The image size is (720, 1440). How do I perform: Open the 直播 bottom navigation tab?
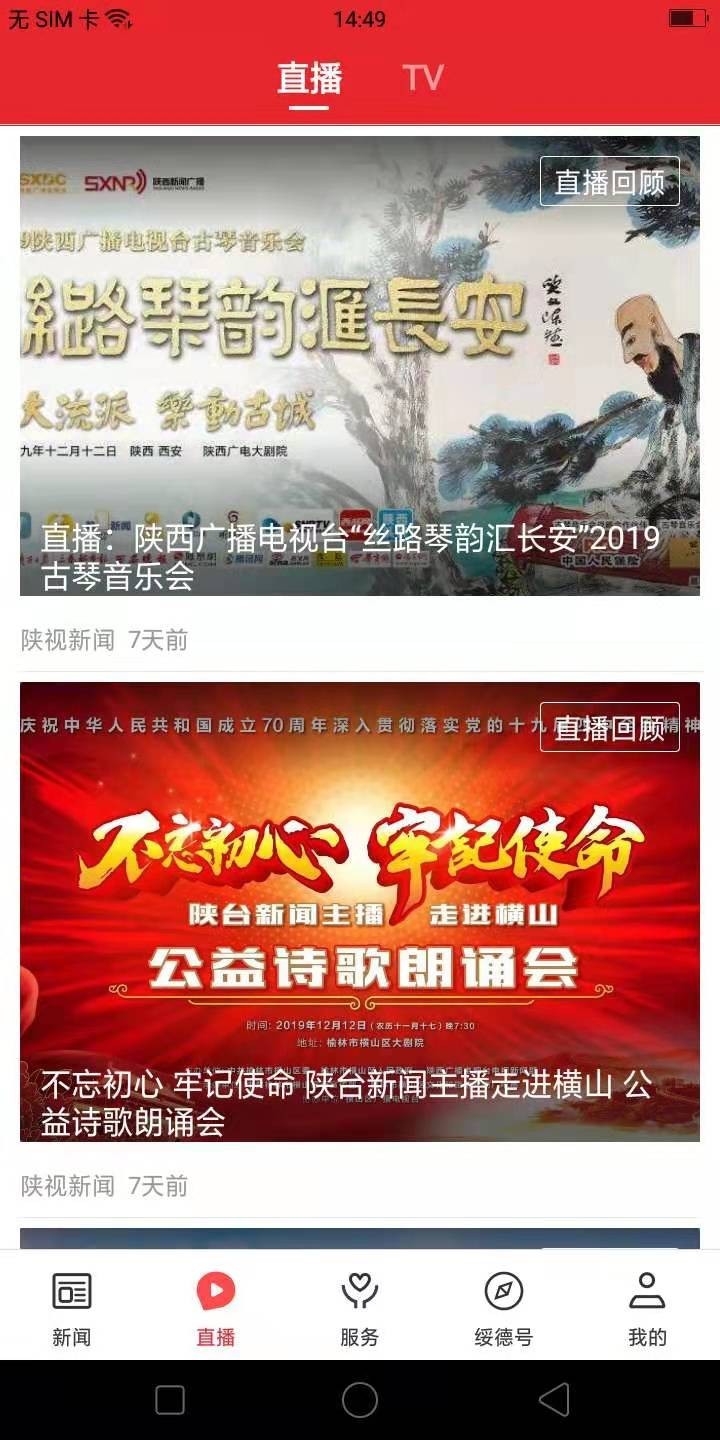point(216,1308)
